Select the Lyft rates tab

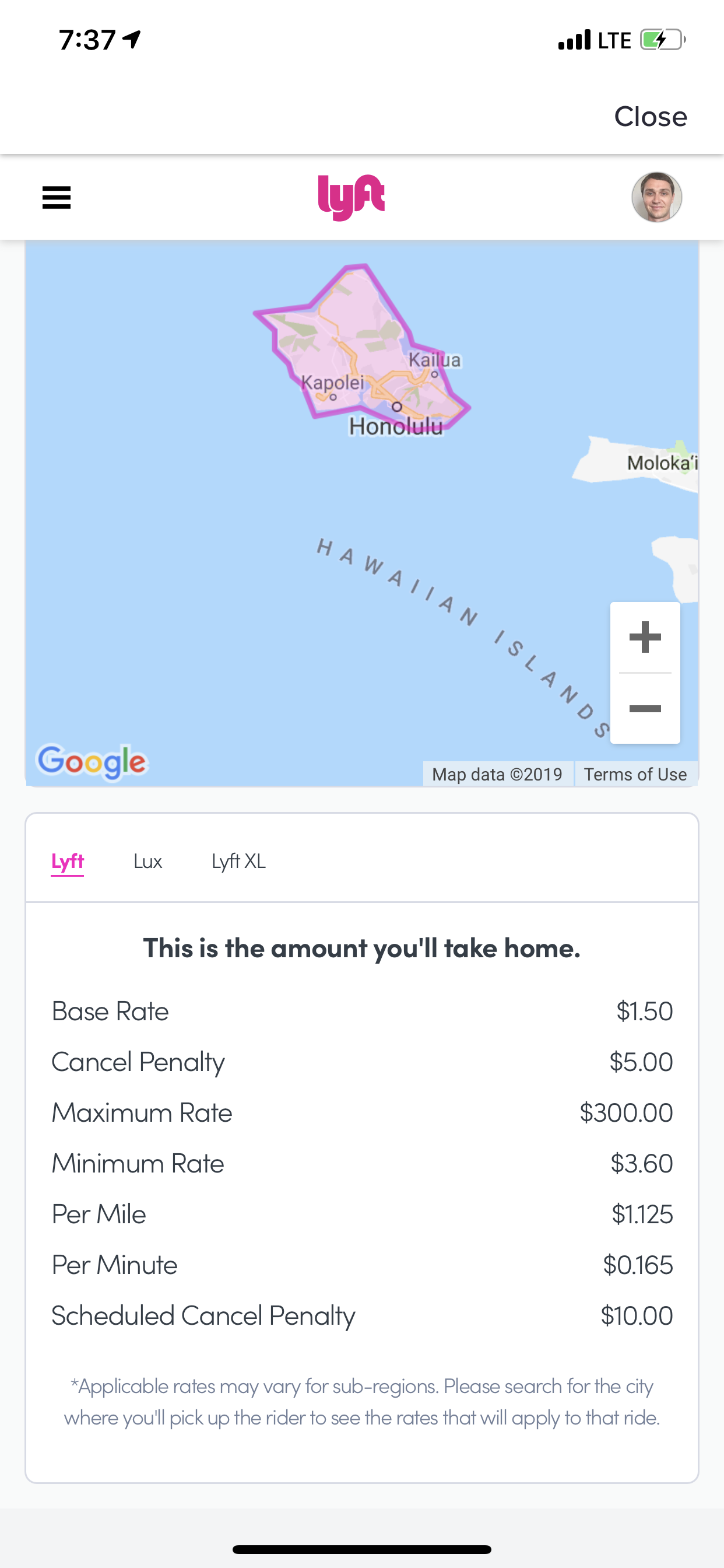pyautogui.click(x=68, y=862)
